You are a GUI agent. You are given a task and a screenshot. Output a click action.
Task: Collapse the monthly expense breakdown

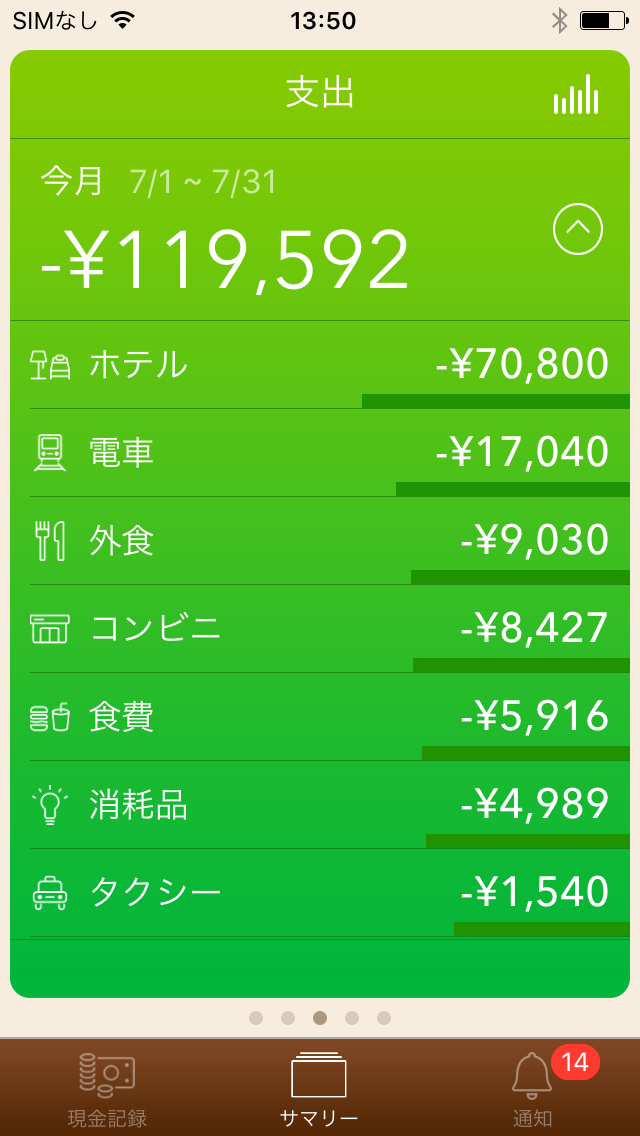pyautogui.click(x=578, y=229)
